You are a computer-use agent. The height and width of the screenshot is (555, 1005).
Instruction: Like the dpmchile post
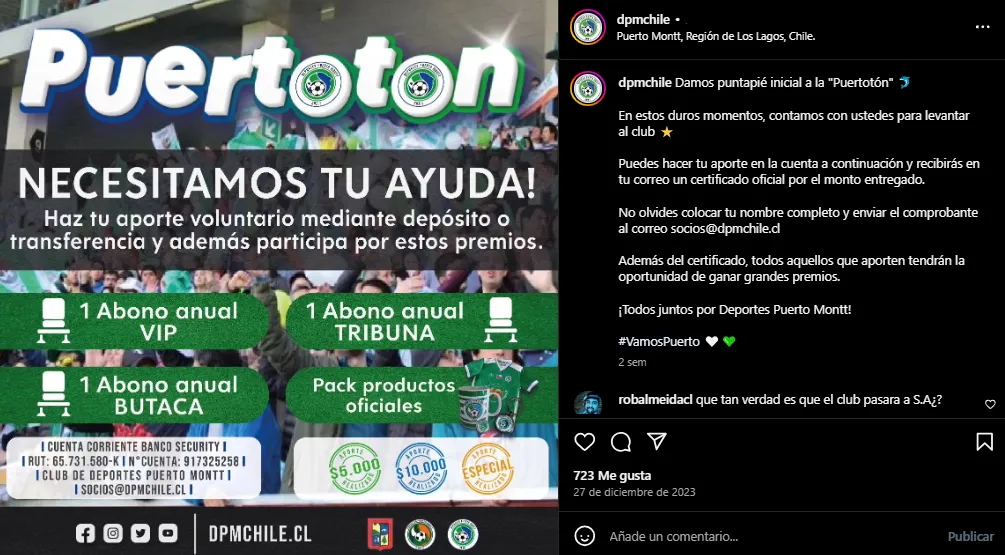(585, 441)
